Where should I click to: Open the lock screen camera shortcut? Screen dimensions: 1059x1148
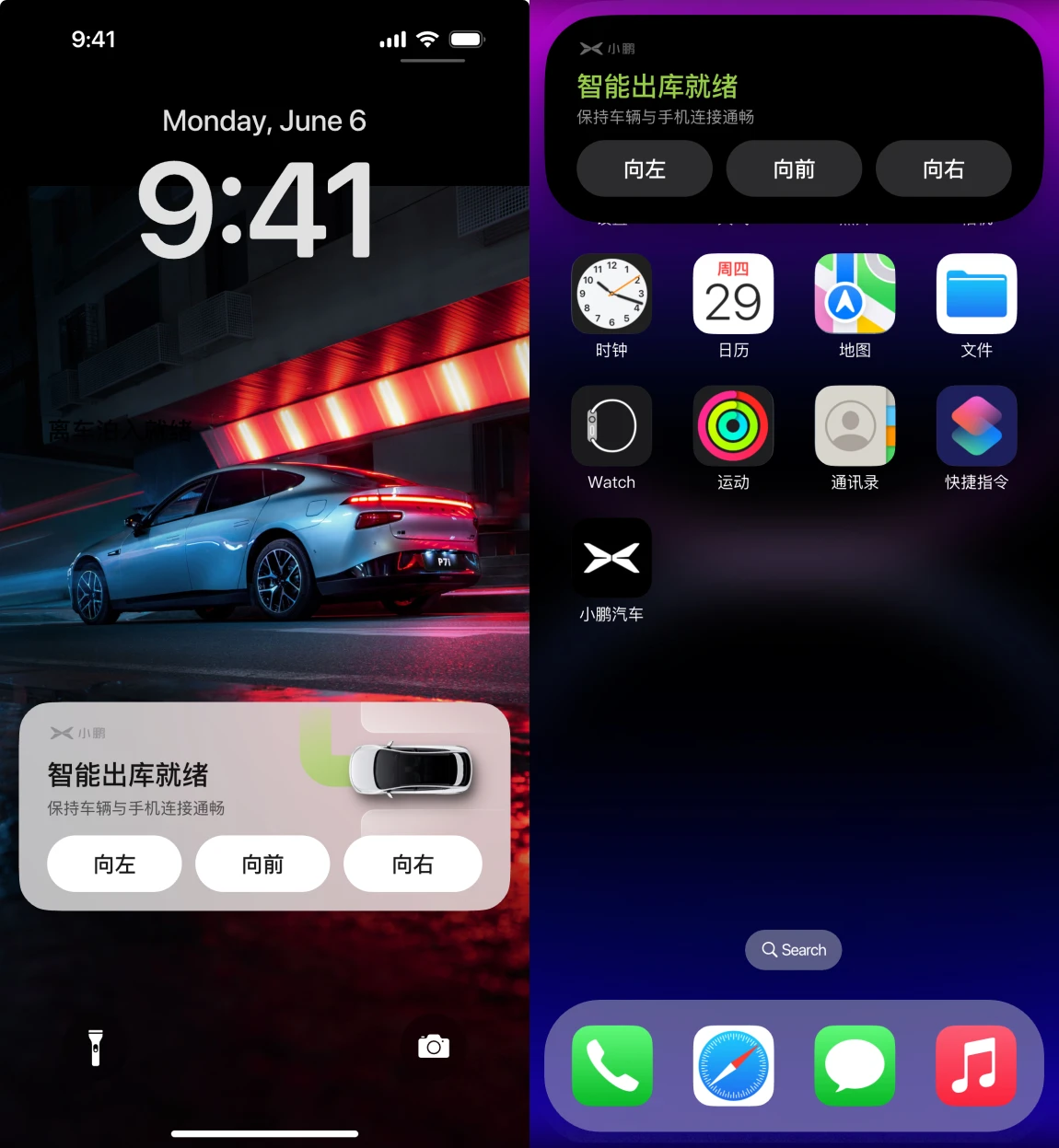click(x=434, y=1047)
